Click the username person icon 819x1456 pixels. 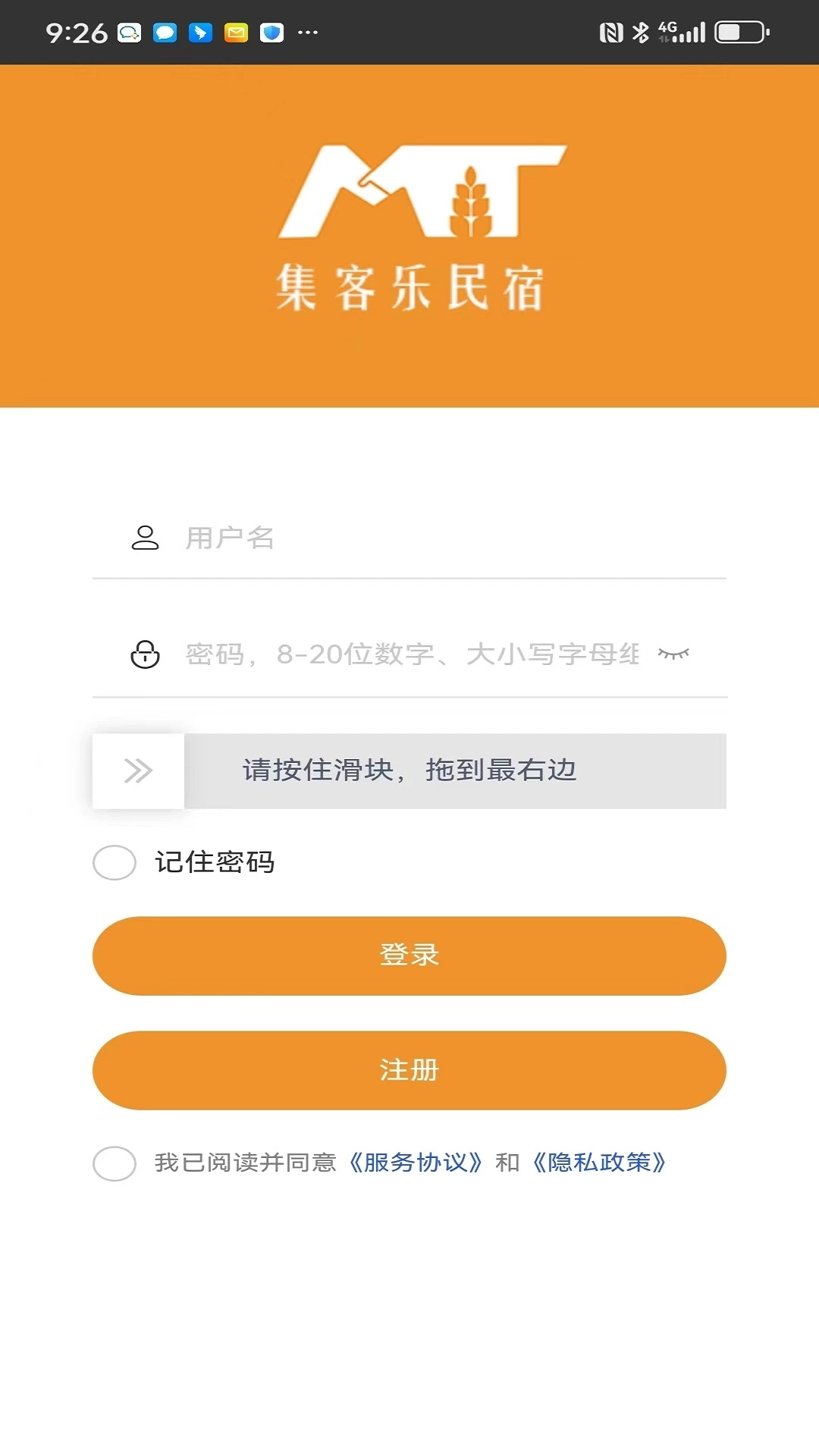coord(145,538)
